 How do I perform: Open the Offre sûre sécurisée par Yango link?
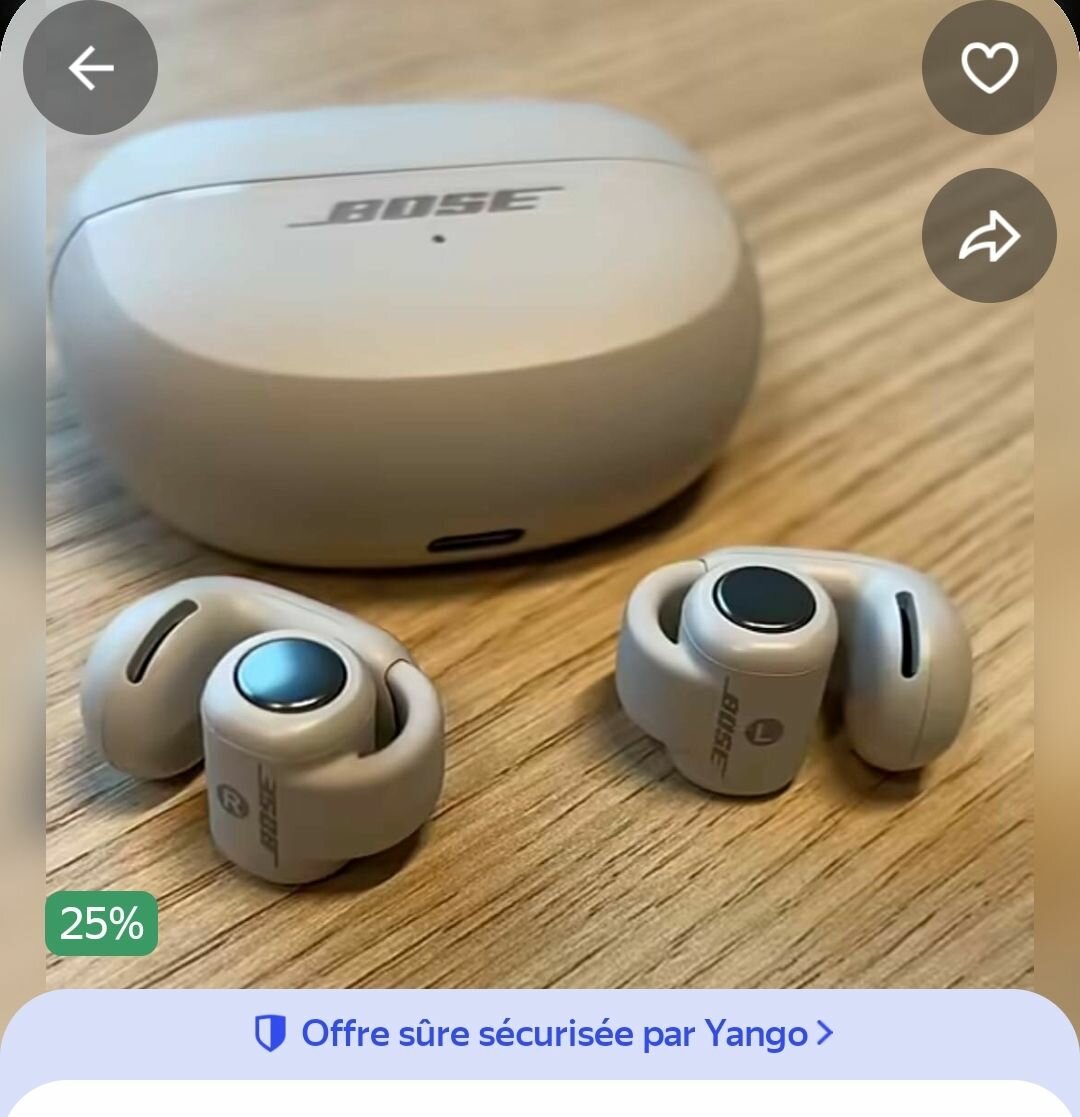click(542, 1033)
